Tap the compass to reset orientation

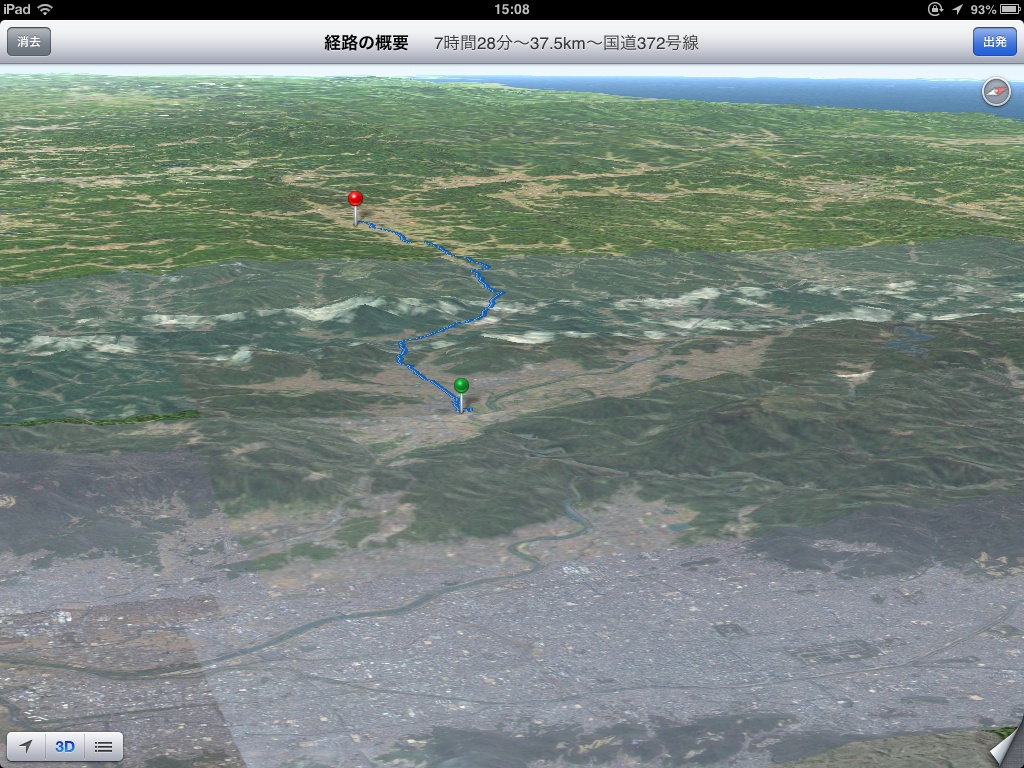(996, 91)
